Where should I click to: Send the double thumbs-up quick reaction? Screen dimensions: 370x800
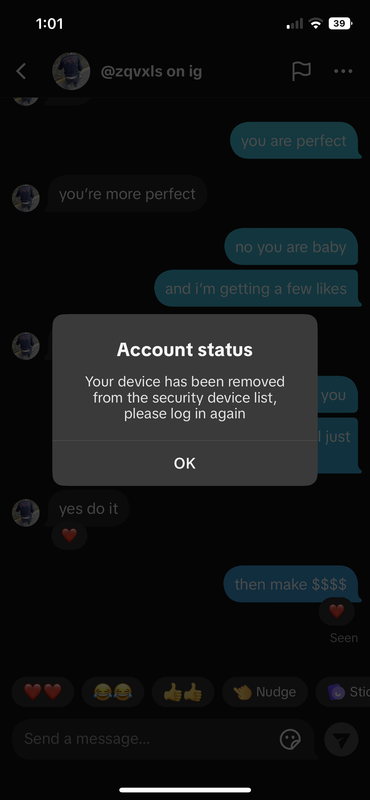point(183,692)
